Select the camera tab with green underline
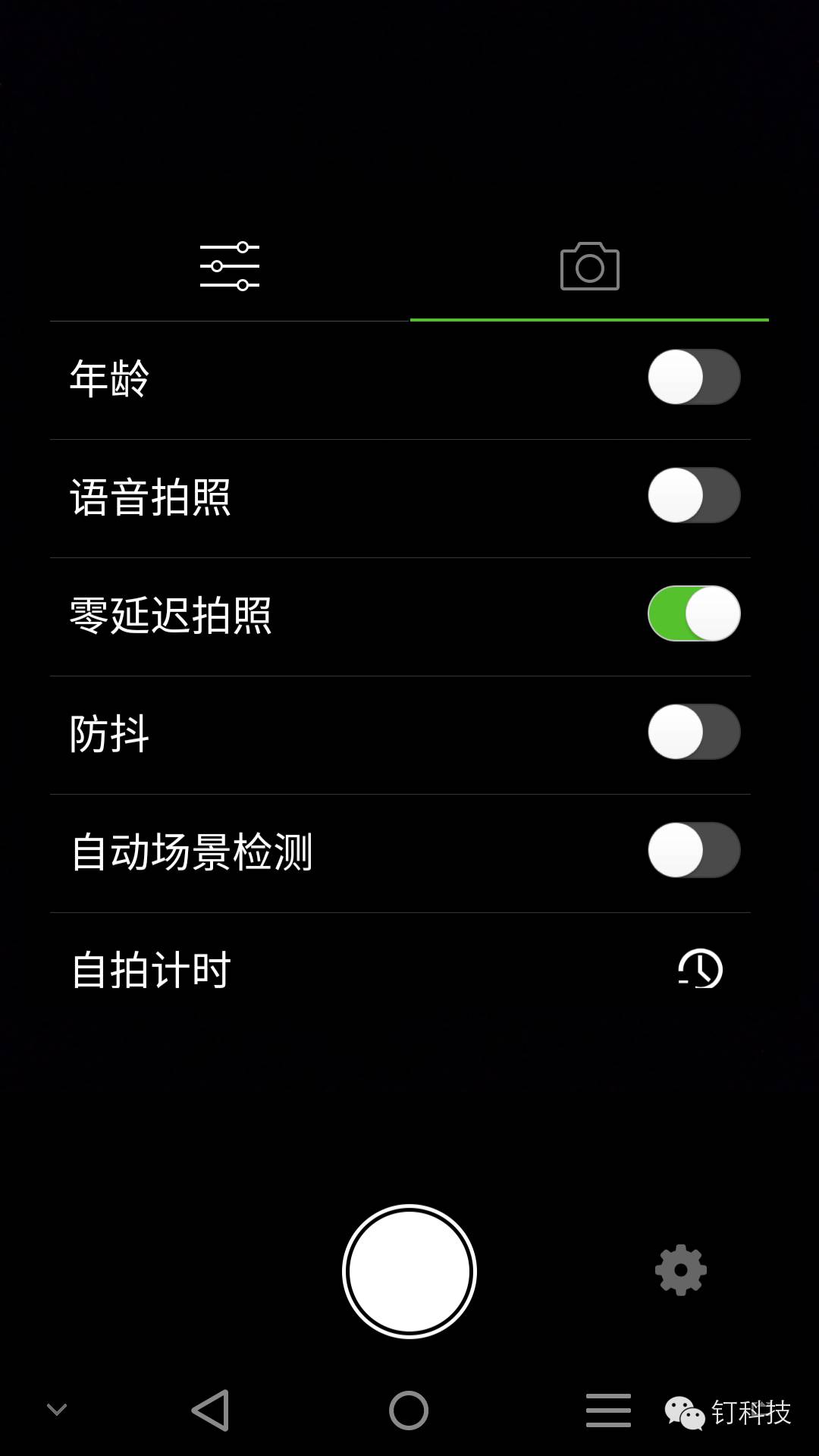819x1456 pixels. [588, 267]
